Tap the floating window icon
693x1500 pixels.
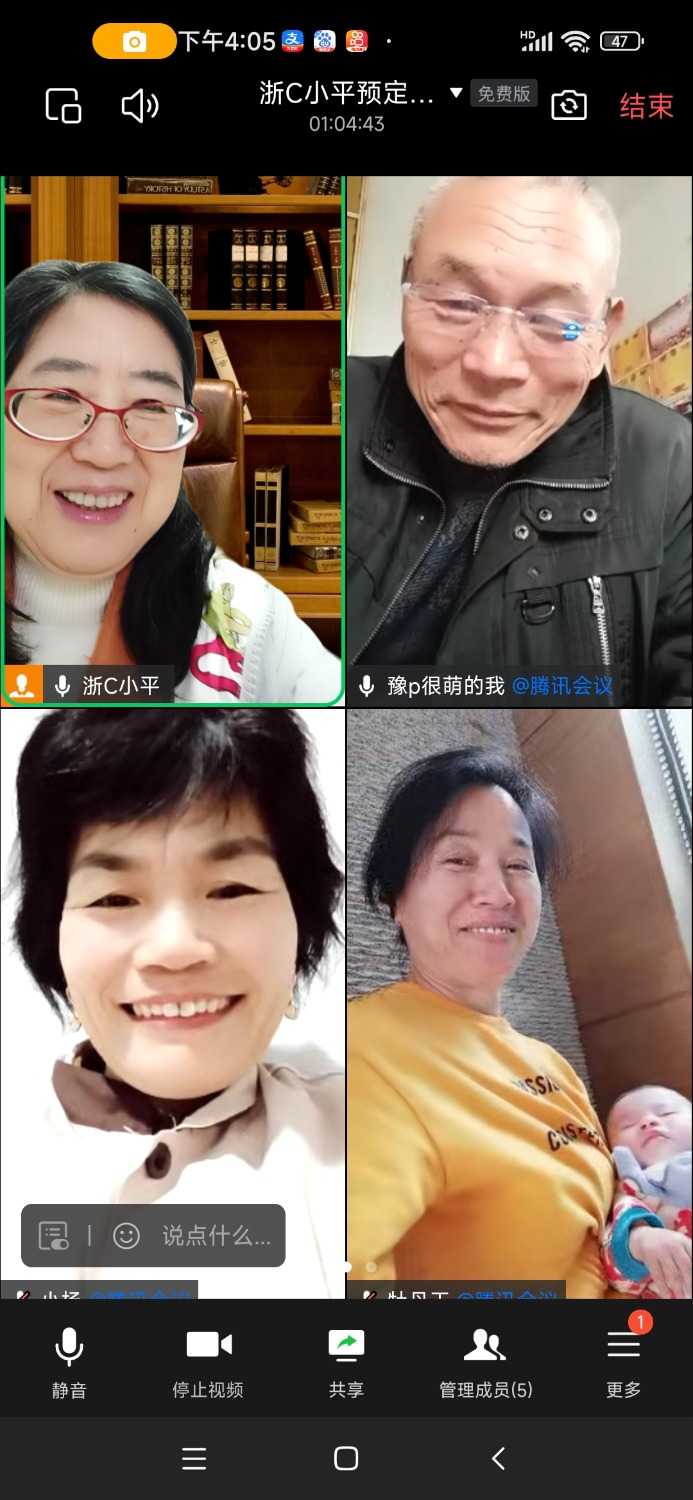(63, 105)
